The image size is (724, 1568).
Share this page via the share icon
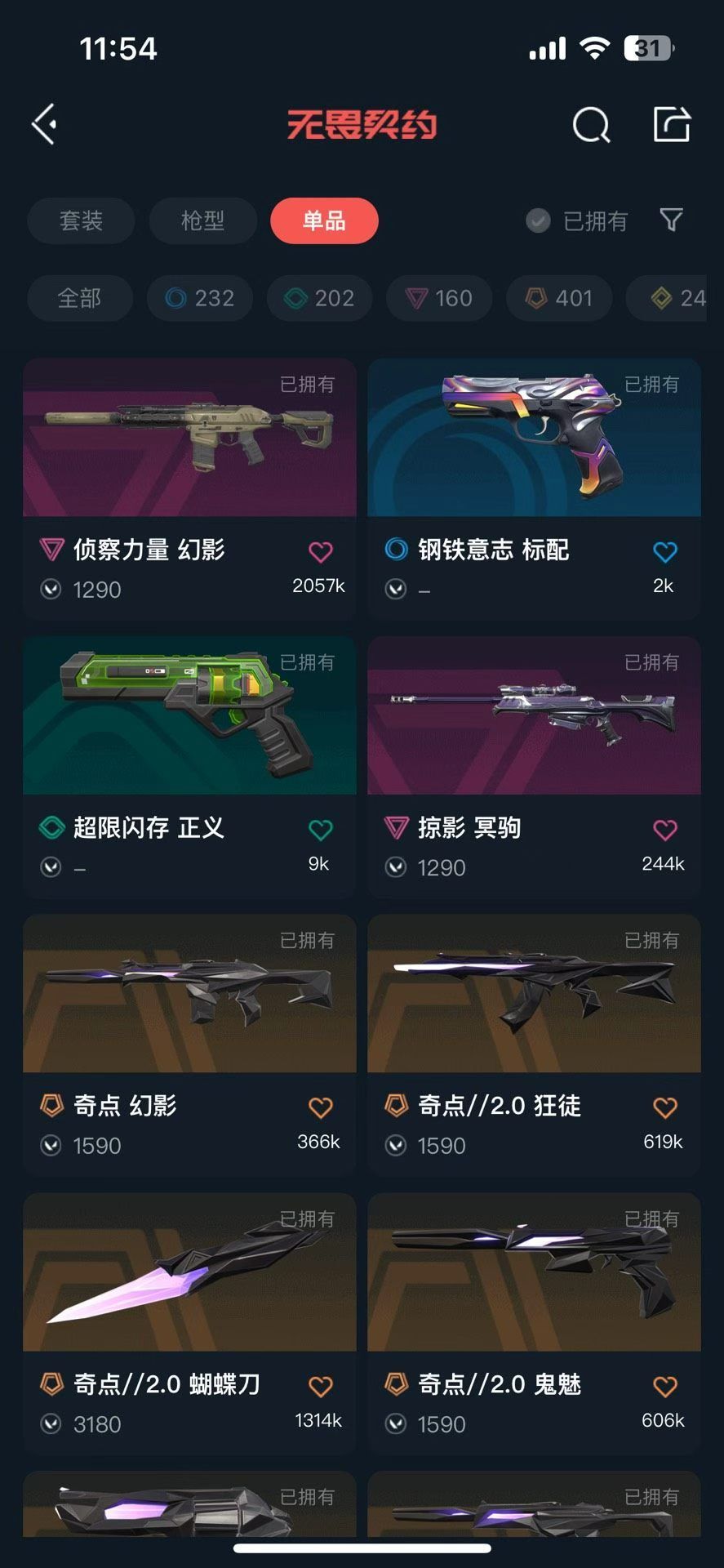[673, 125]
